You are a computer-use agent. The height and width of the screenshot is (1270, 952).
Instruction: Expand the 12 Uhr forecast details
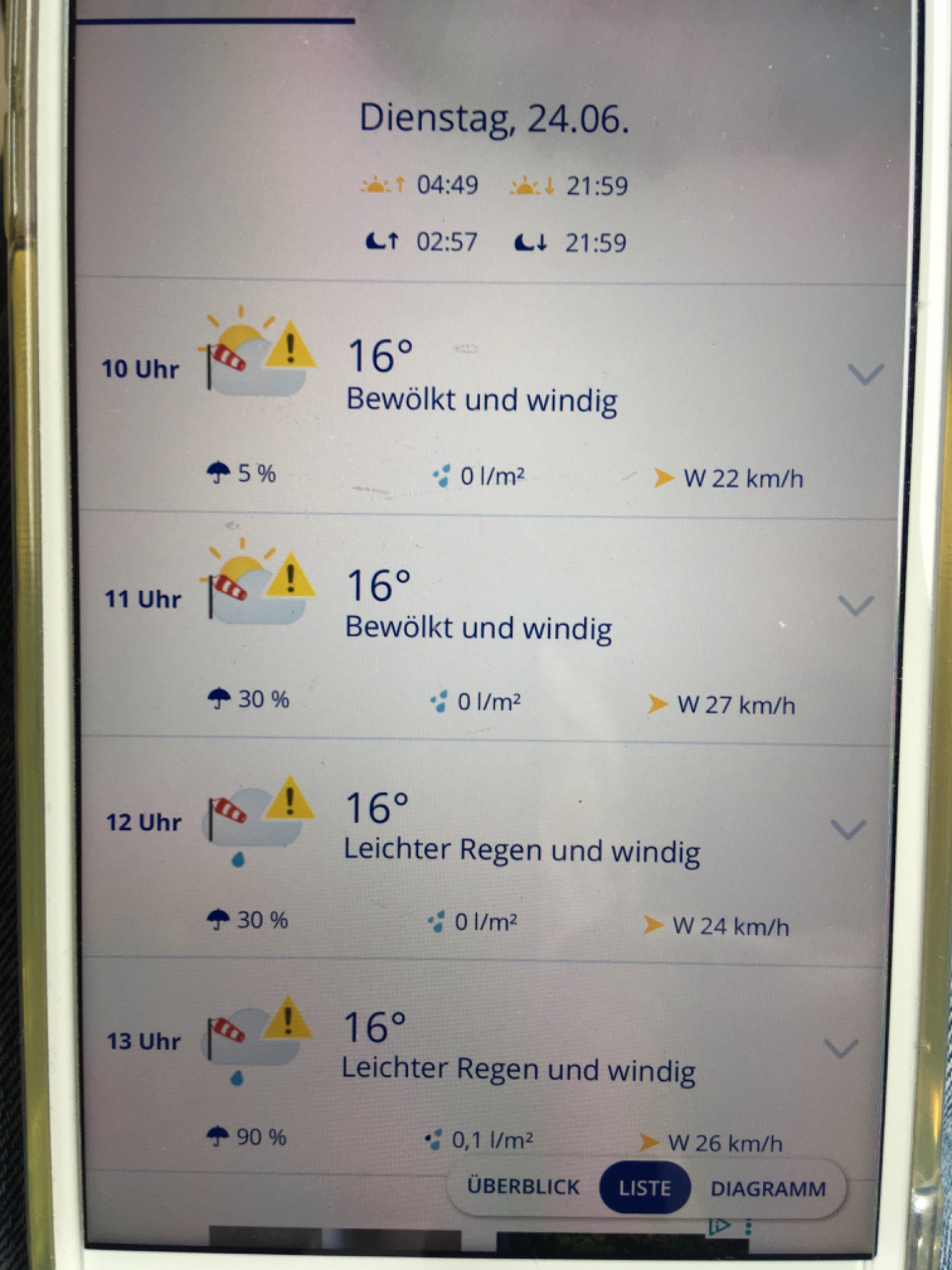(x=848, y=829)
